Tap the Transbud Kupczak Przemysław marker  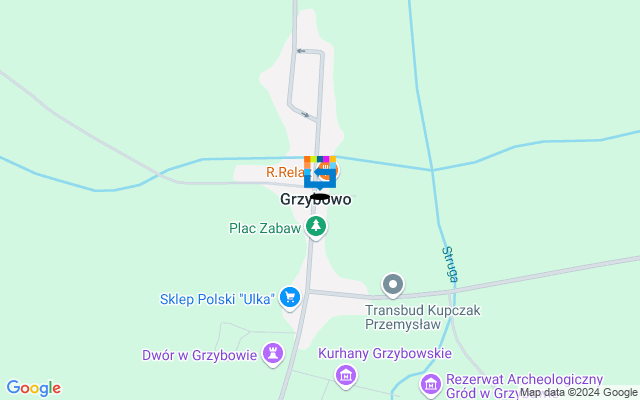[394, 286]
